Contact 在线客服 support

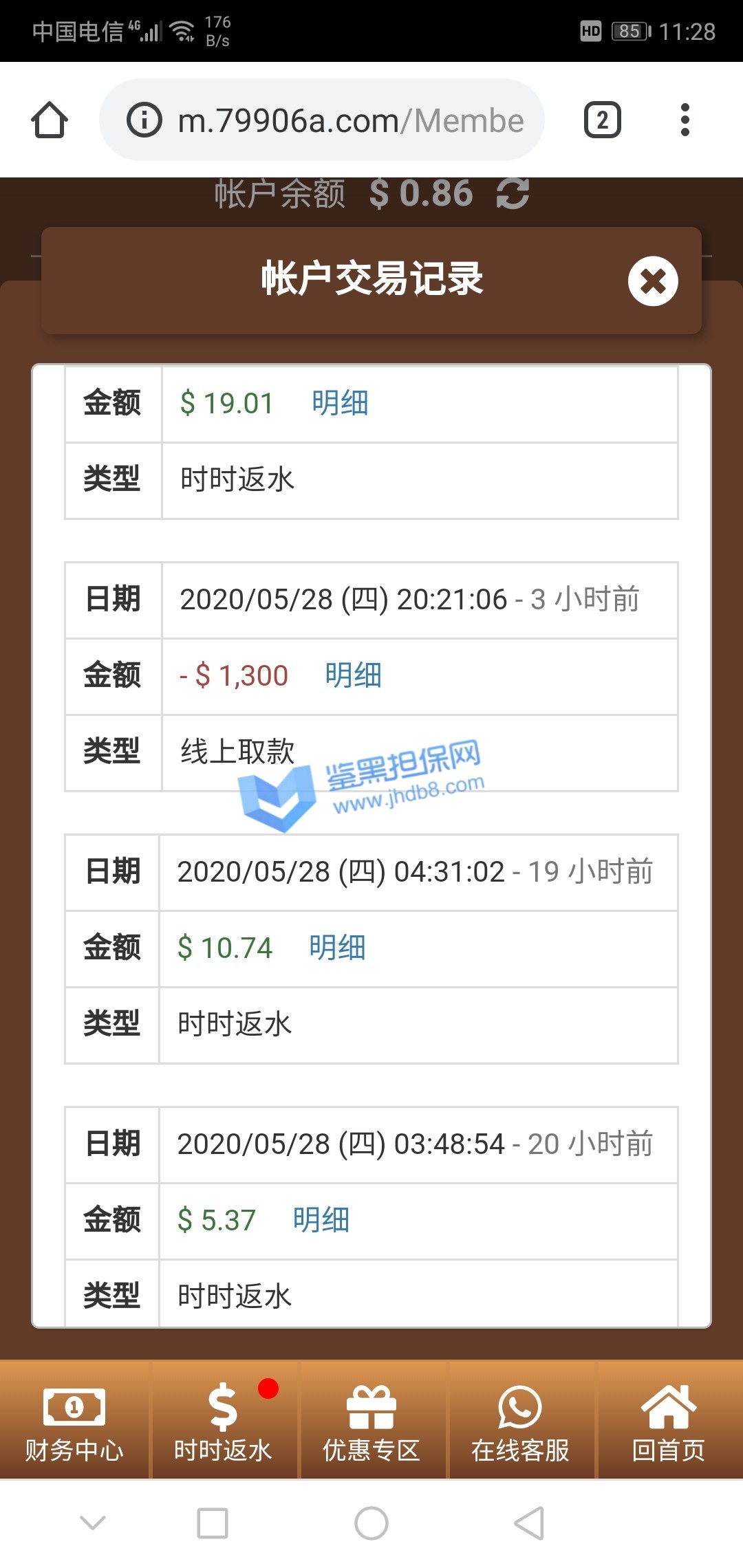point(520,1421)
